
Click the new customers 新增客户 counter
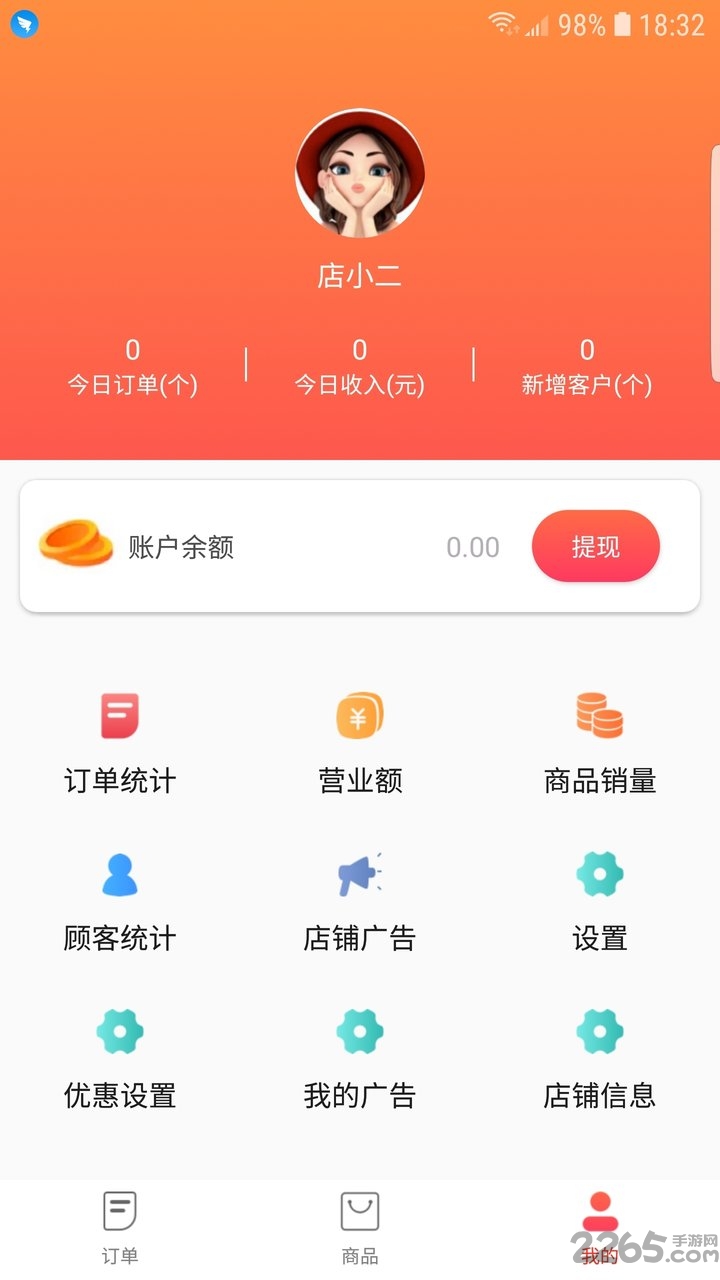coord(586,365)
